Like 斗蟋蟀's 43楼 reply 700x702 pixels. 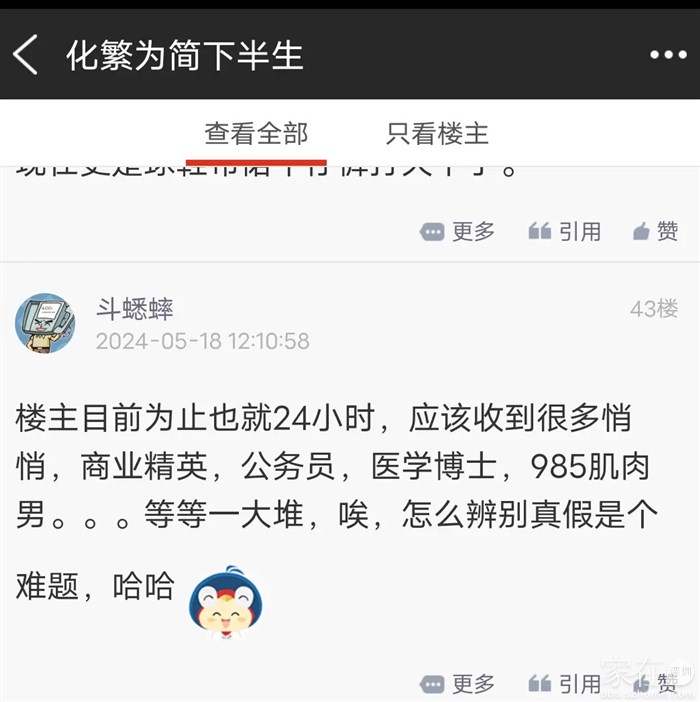point(656,684)
